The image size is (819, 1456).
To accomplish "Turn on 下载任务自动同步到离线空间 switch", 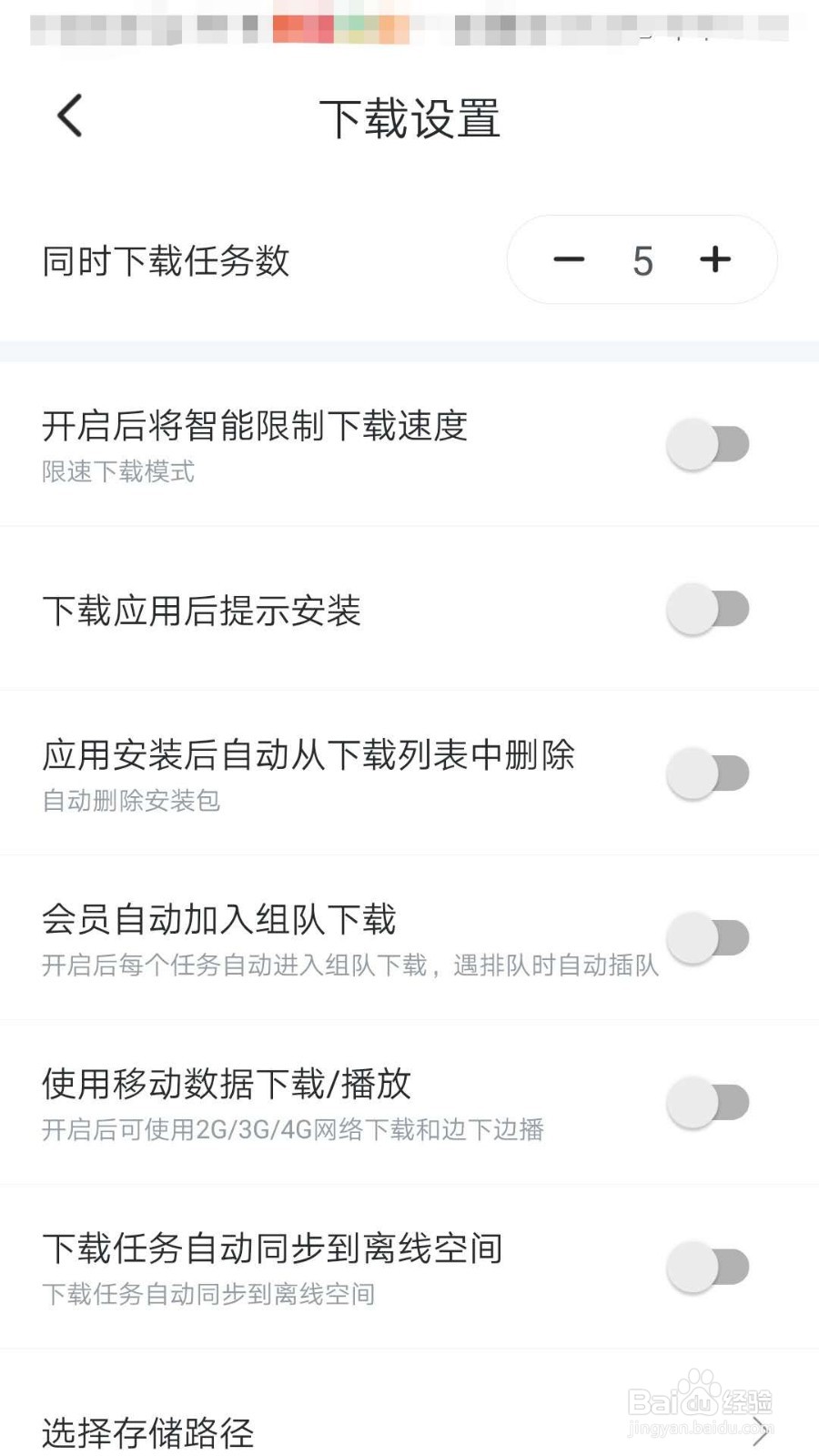I will (x=711, y=1265).
